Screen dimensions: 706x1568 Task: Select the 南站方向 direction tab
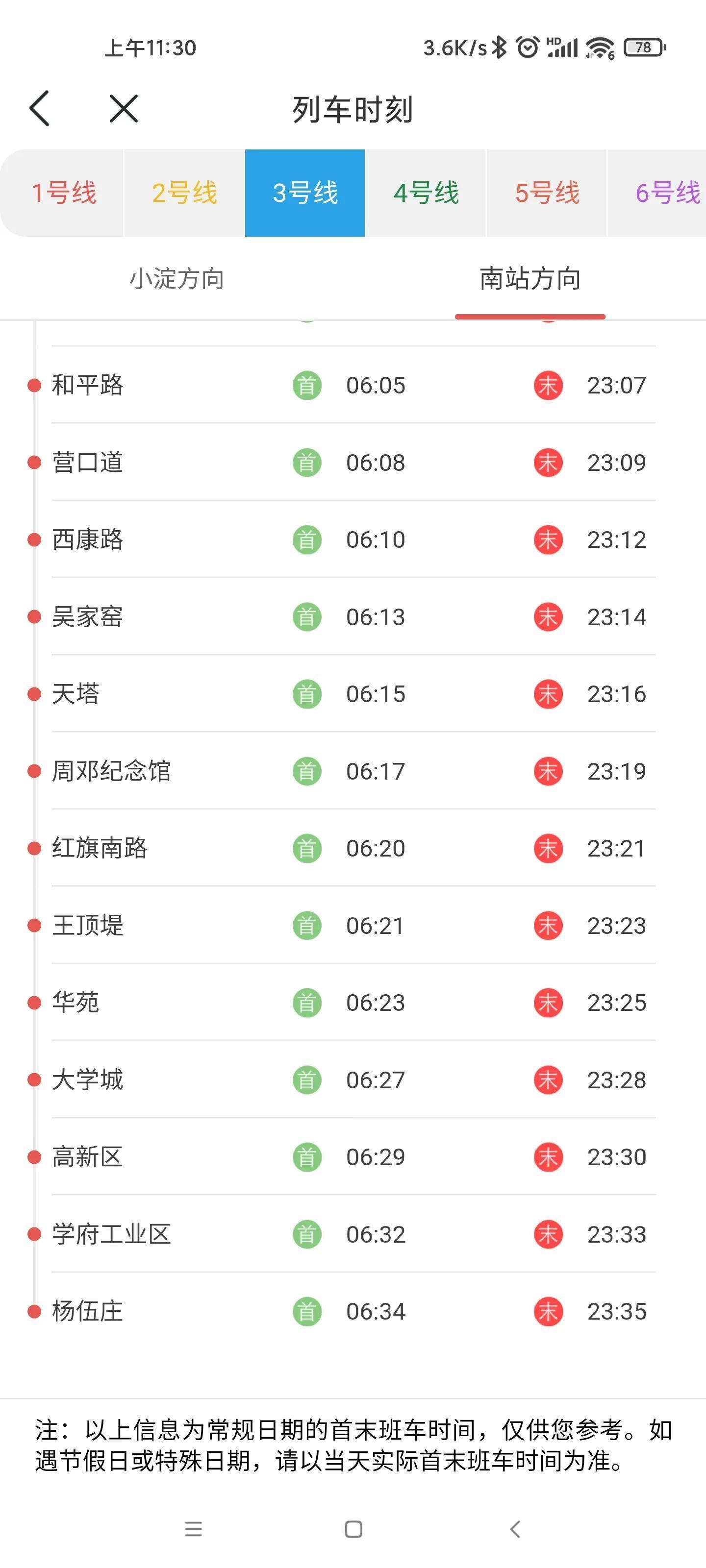pyautogui.click(x=530, y=279)
